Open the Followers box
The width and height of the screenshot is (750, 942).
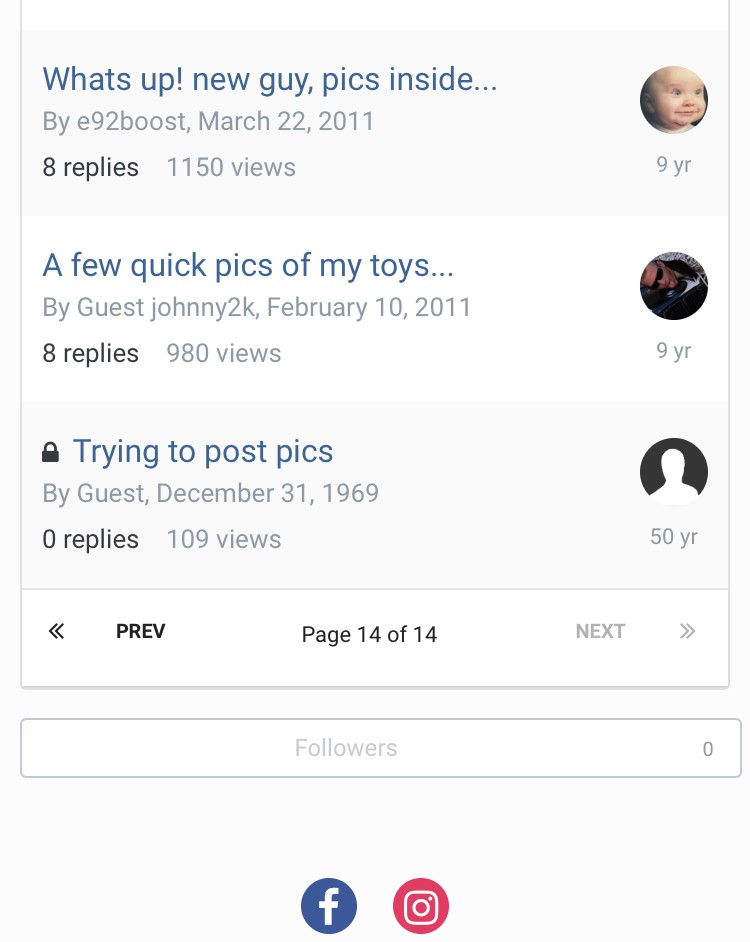point(381,748)
